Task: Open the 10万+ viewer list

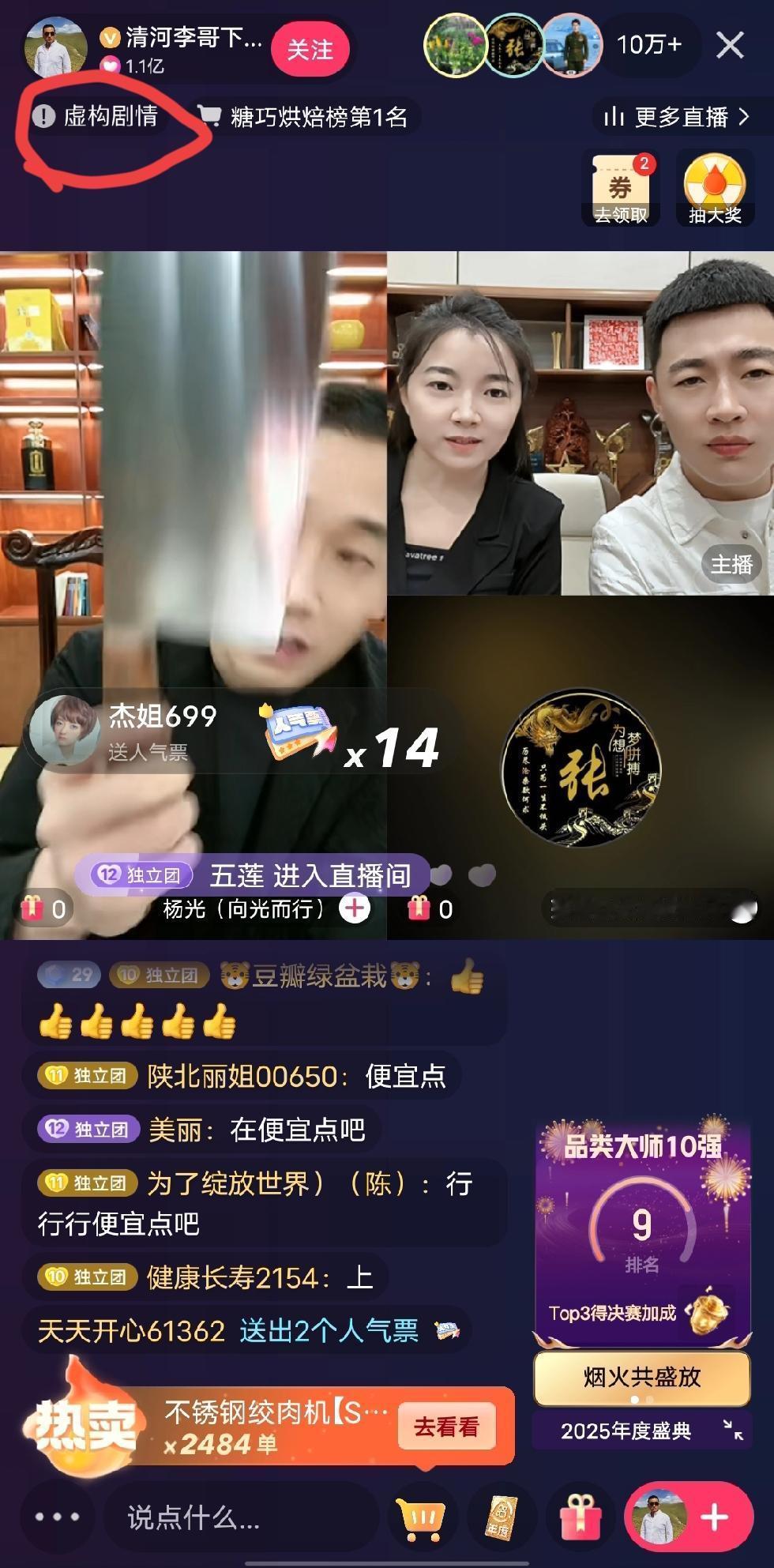Action: (x=652, y=46)
